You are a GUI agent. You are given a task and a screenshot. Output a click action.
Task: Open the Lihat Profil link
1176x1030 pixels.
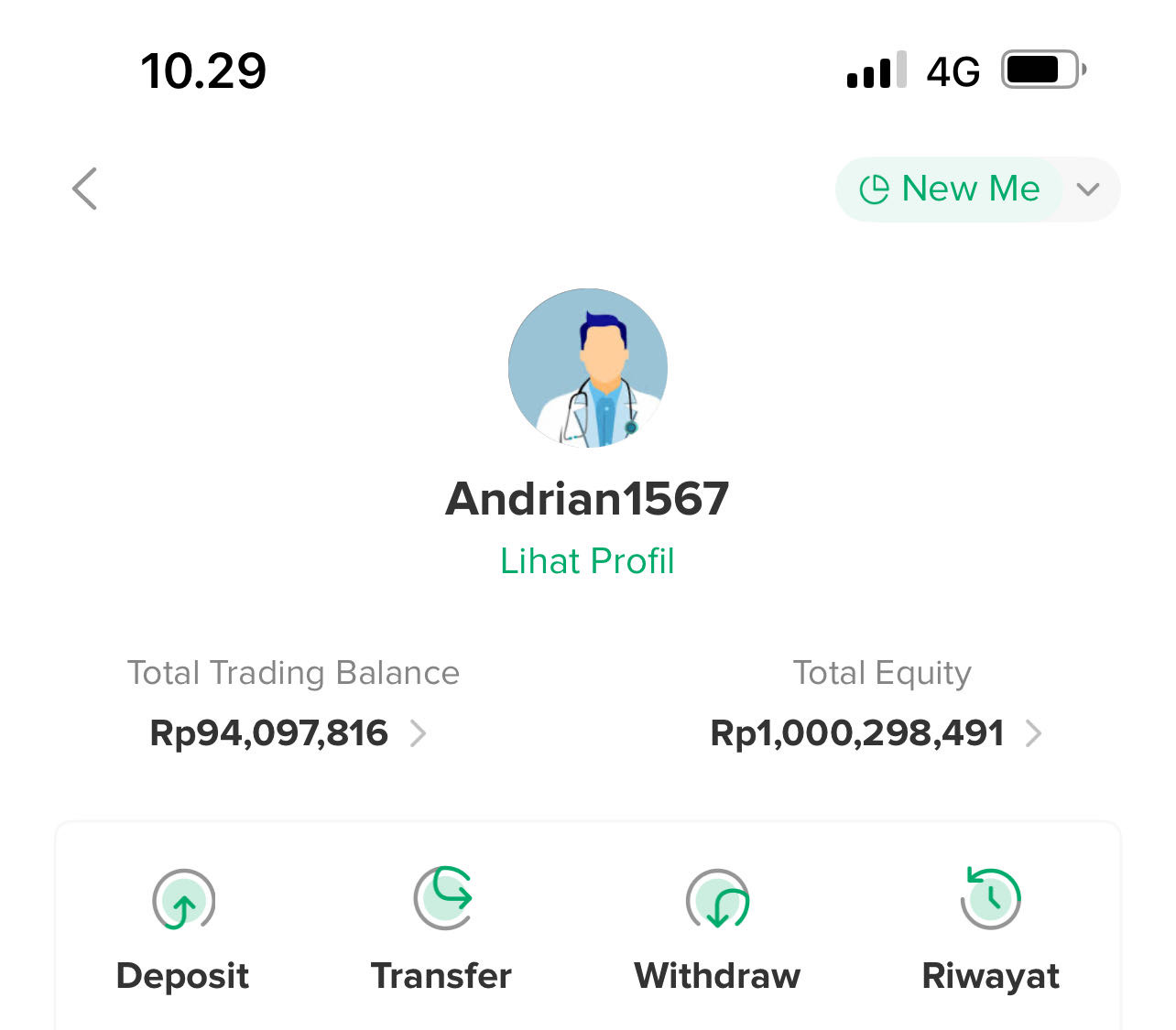click(587, 561)
